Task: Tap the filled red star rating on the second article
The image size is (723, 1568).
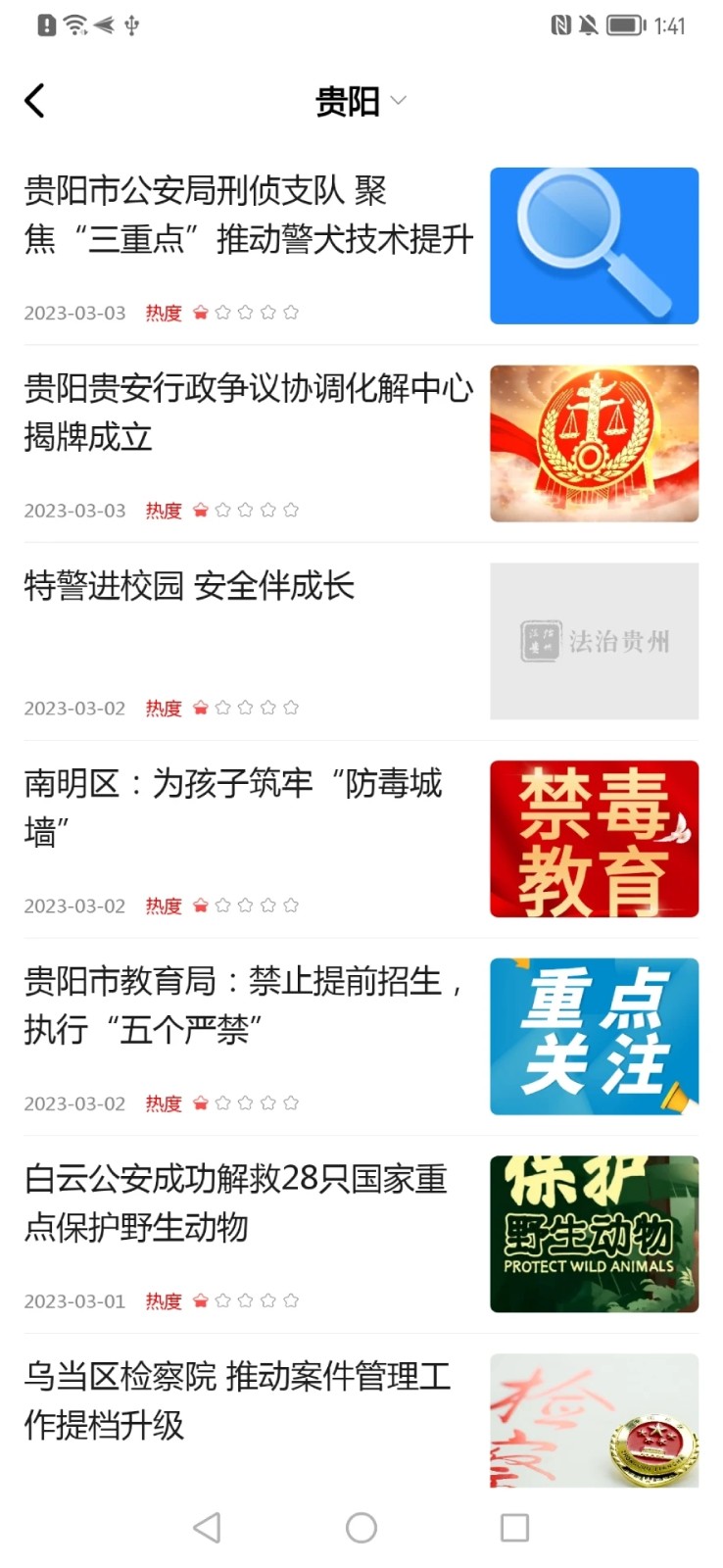Action: point(200,510)
